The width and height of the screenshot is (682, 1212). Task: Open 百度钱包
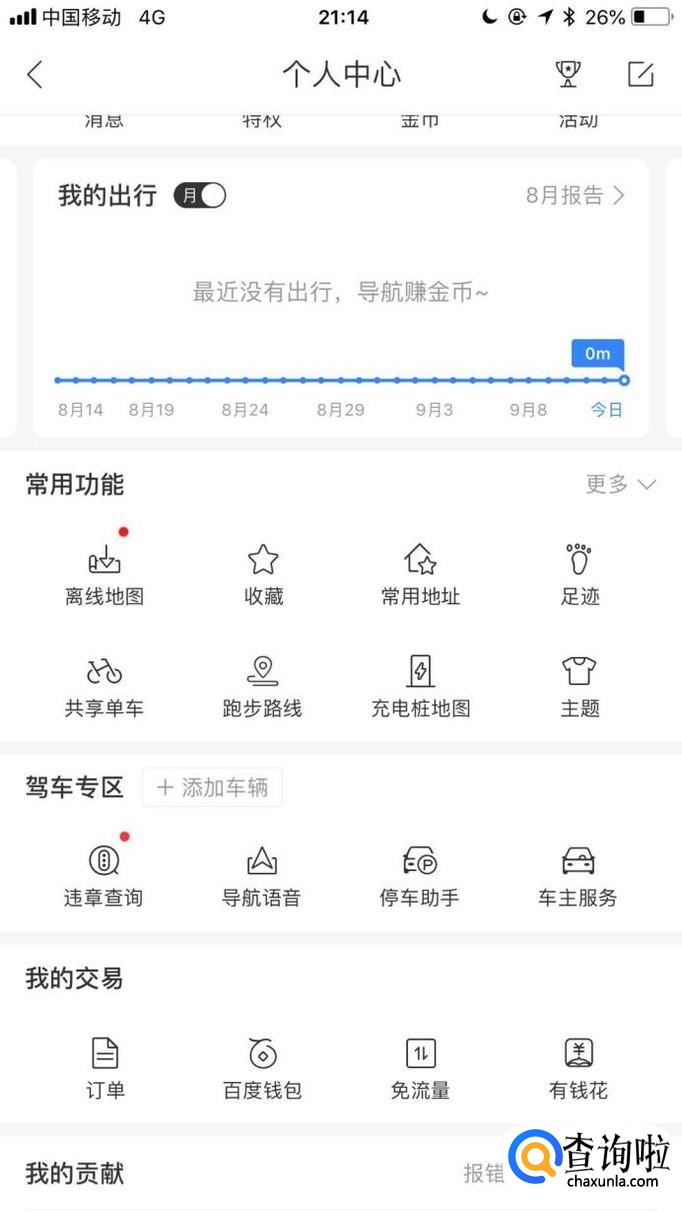pos(262,1067)
